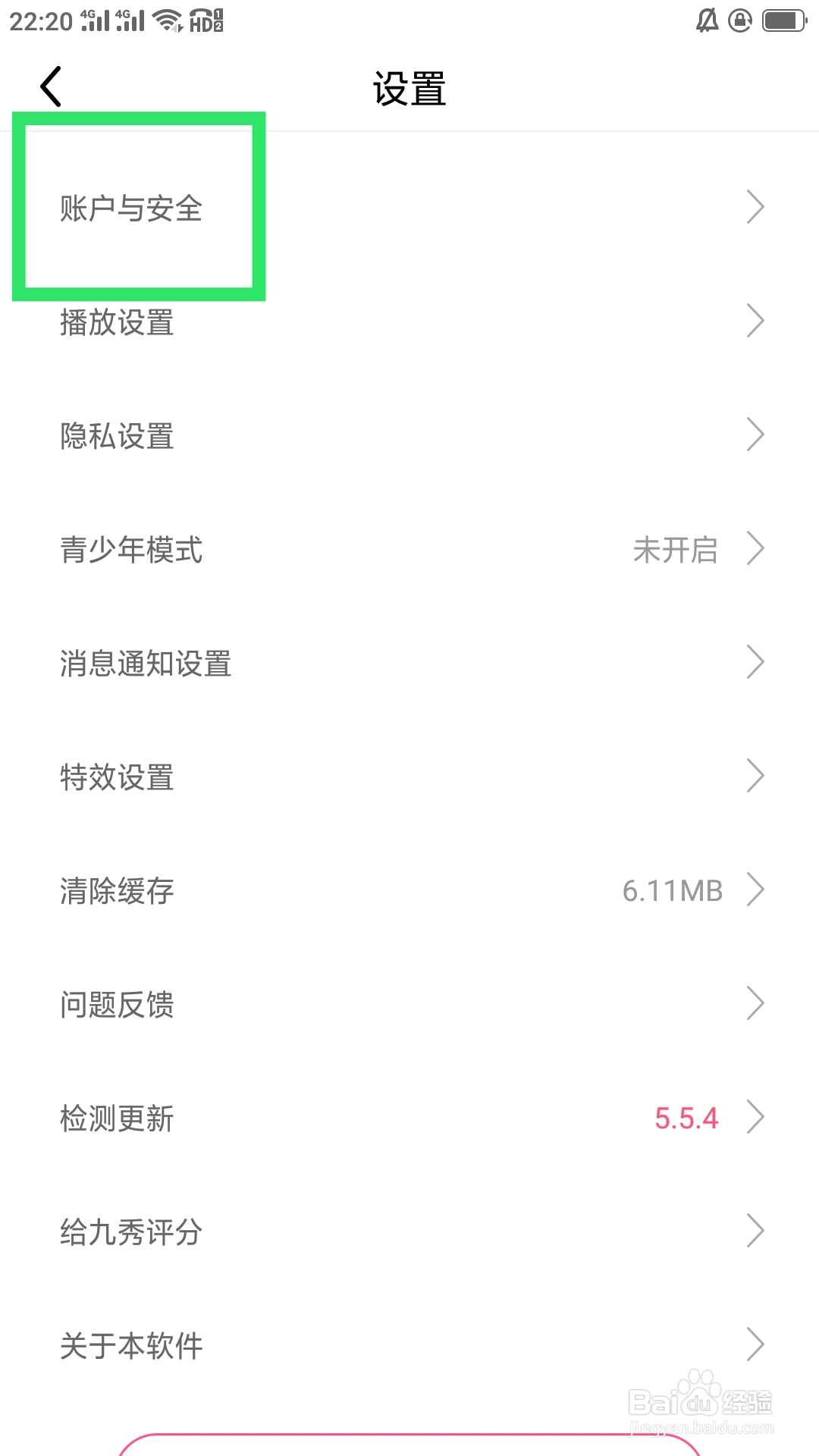819x1456 pixels.
Task: Open 播放设置 playback settings
Action: (118, 322)
